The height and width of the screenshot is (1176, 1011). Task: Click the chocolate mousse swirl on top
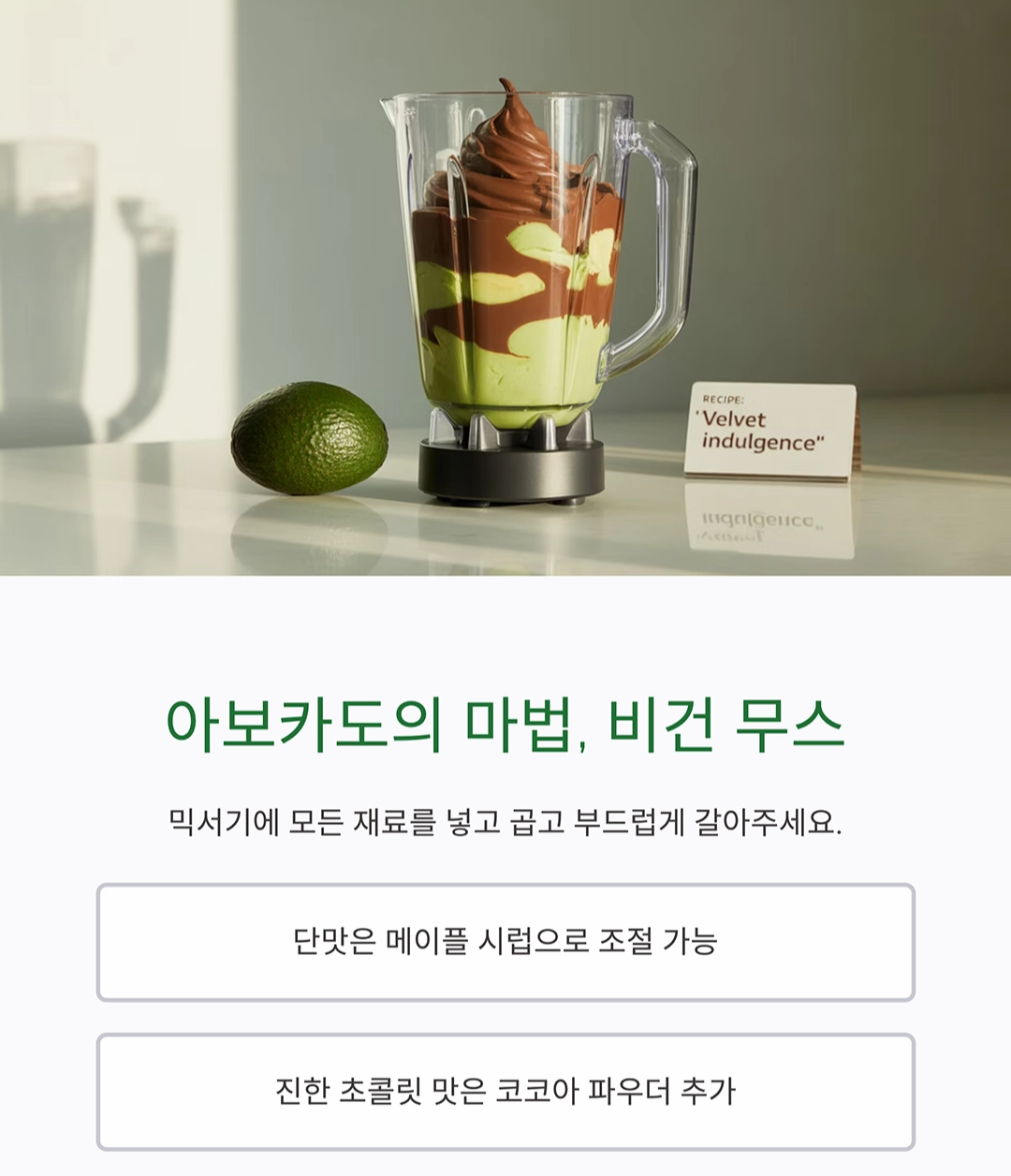tap(505, 140)
